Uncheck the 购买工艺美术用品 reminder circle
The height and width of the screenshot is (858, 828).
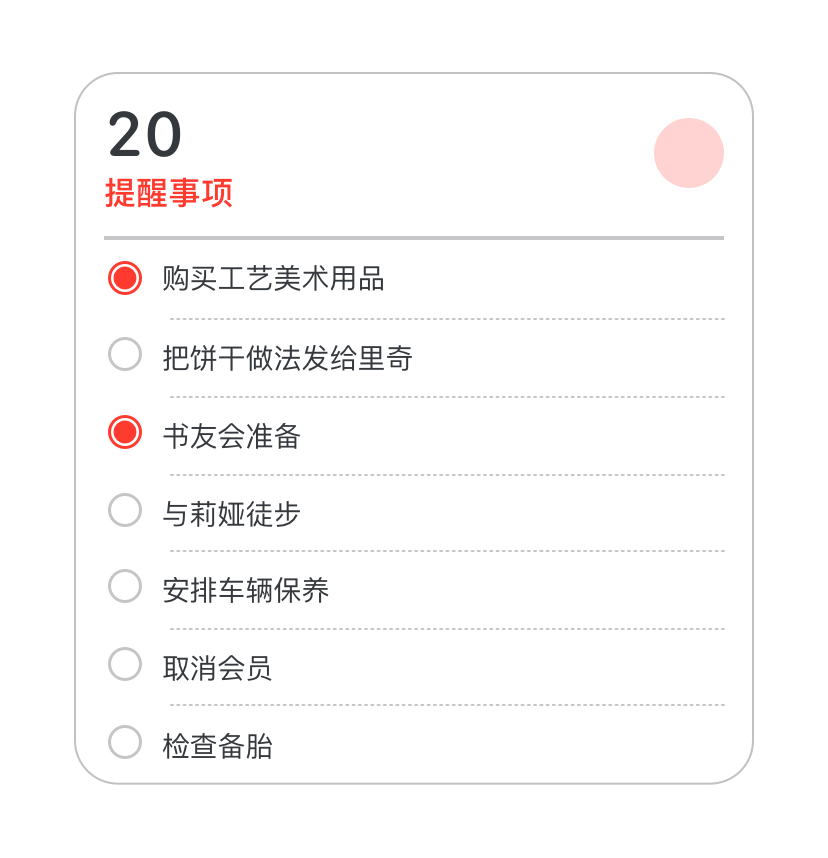[x=124, y=280]
